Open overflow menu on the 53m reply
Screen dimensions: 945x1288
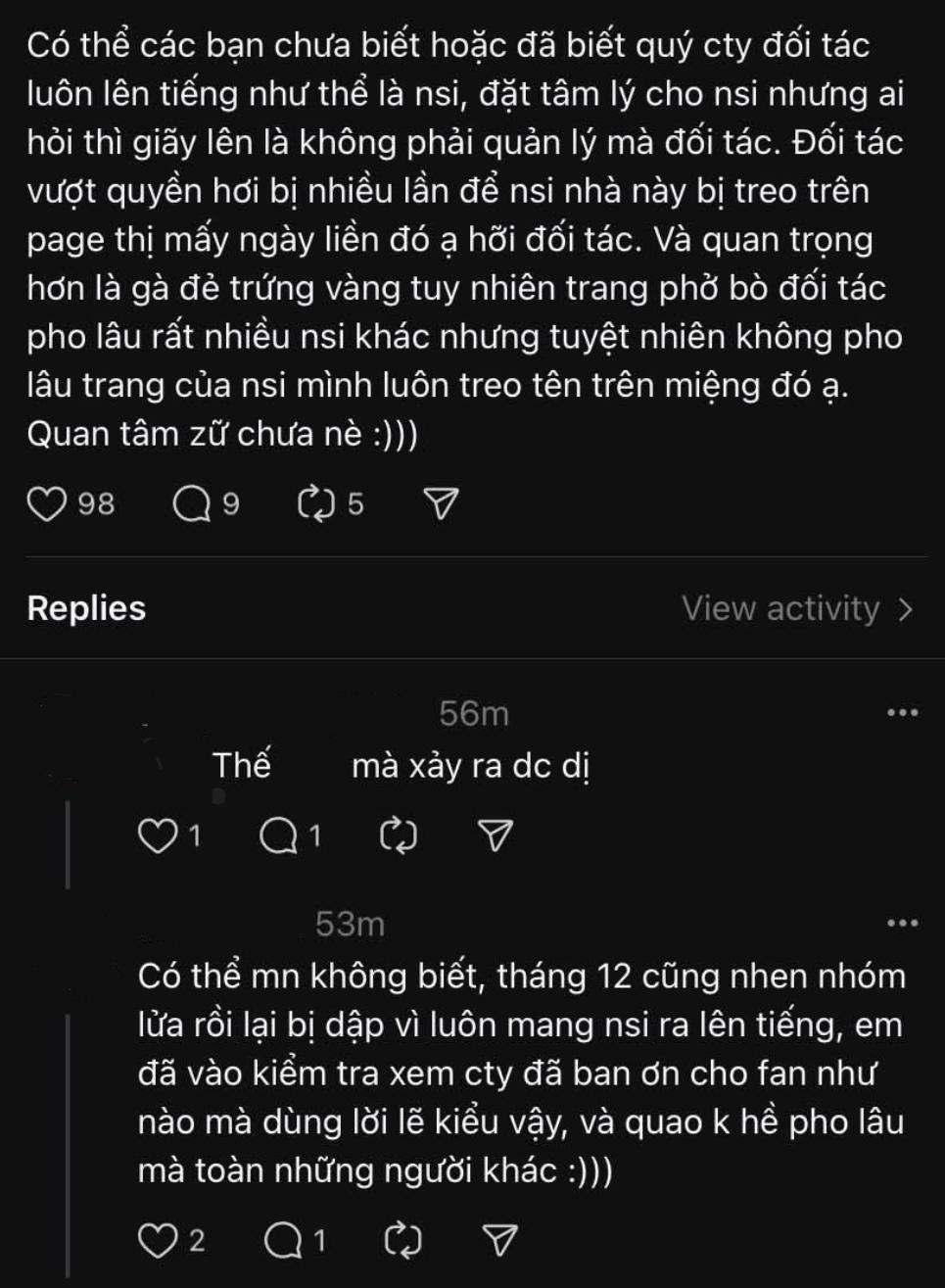[x=902, y=924]
